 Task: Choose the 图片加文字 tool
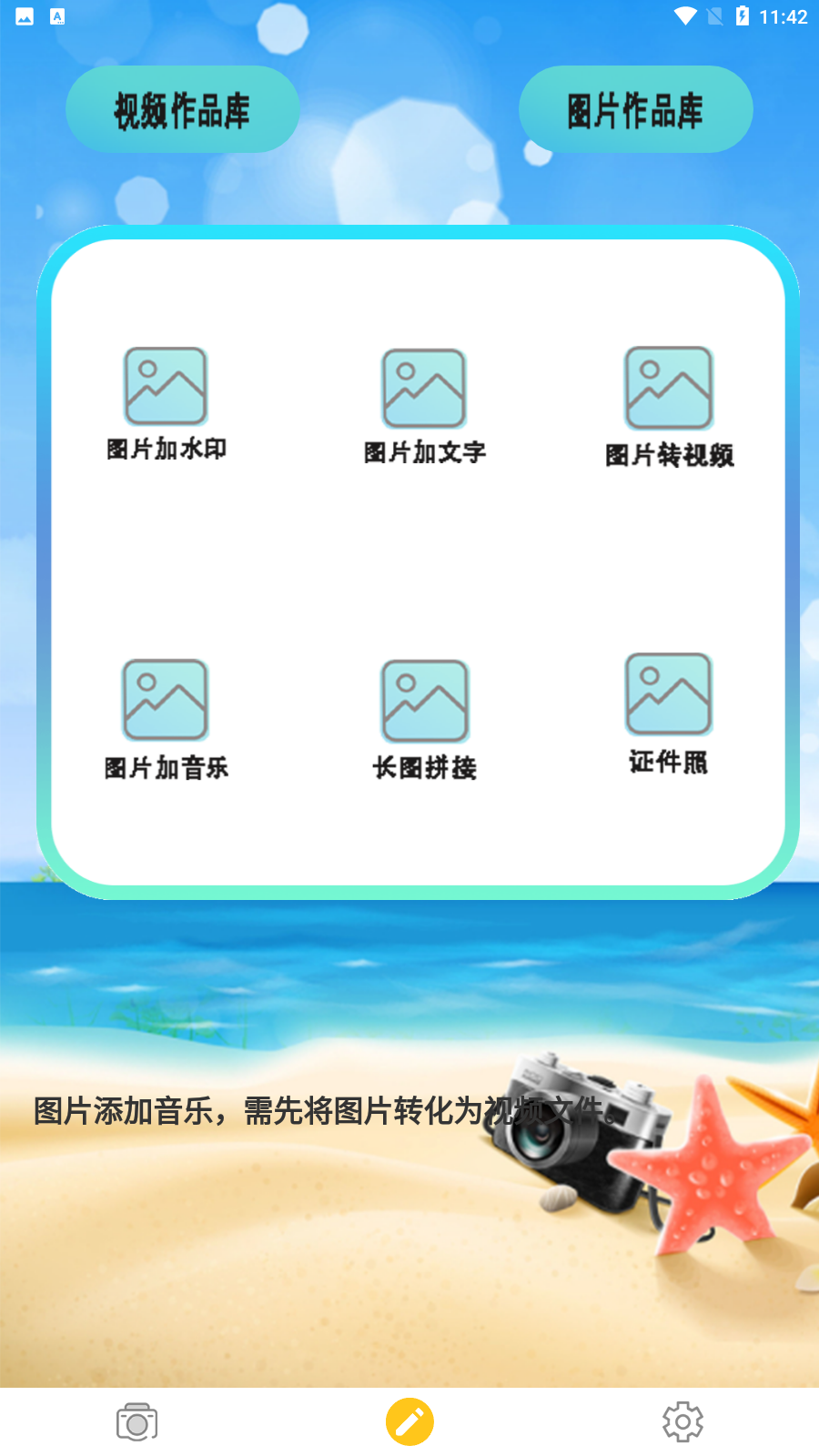(x=424, y=403)
